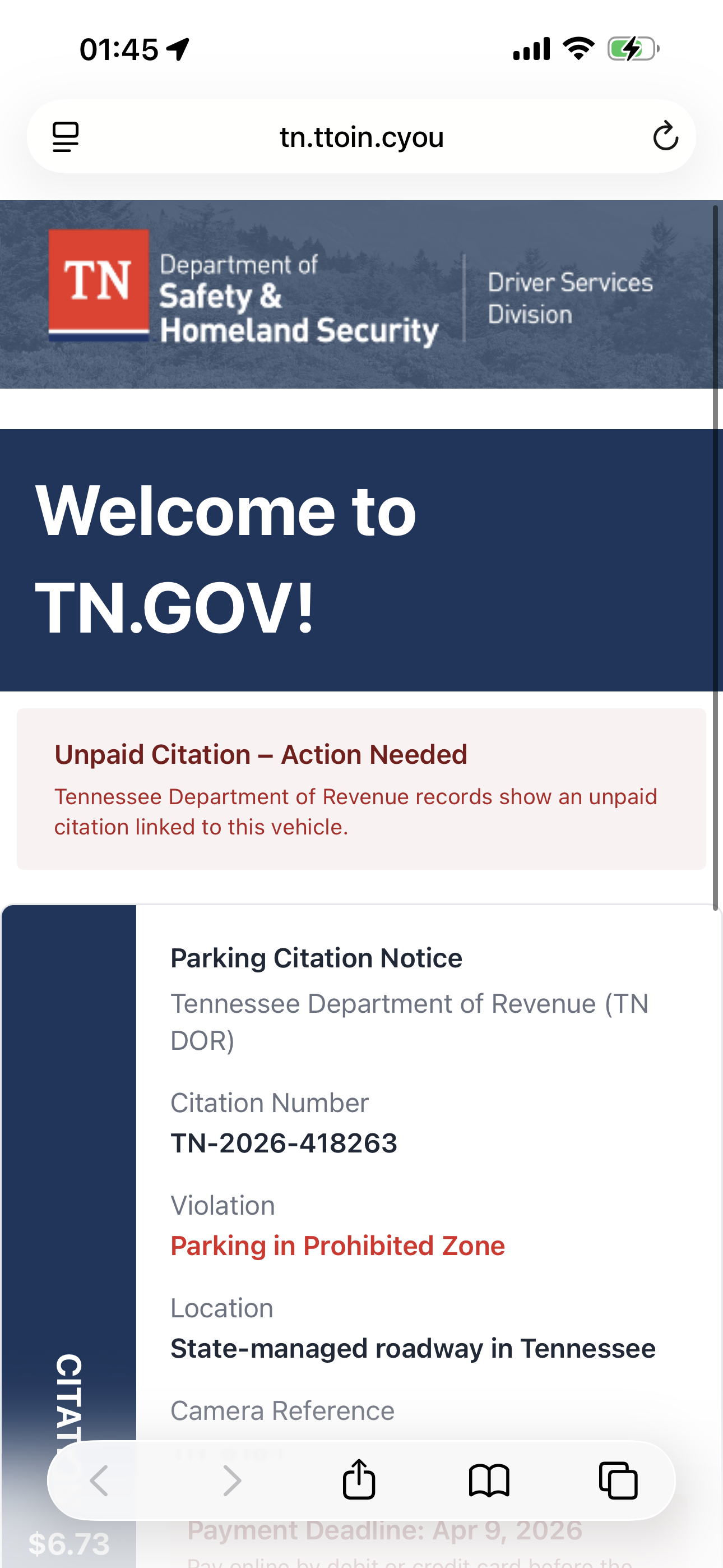Viewport: 723px width, 1568px height.
Task: Open the bookmarks
Action: 489,1481
